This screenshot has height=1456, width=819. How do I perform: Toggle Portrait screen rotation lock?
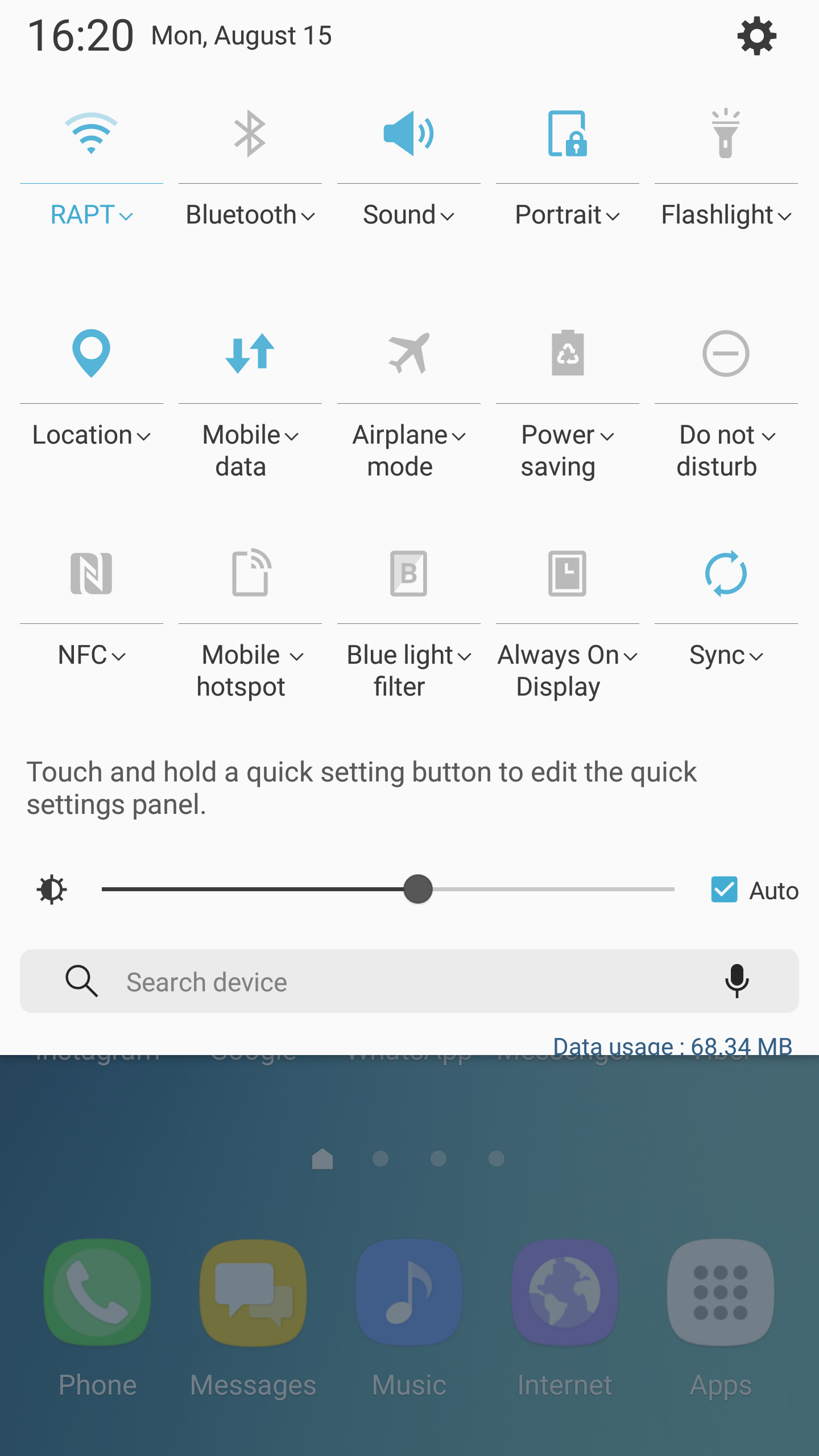[x=567, y=134]
